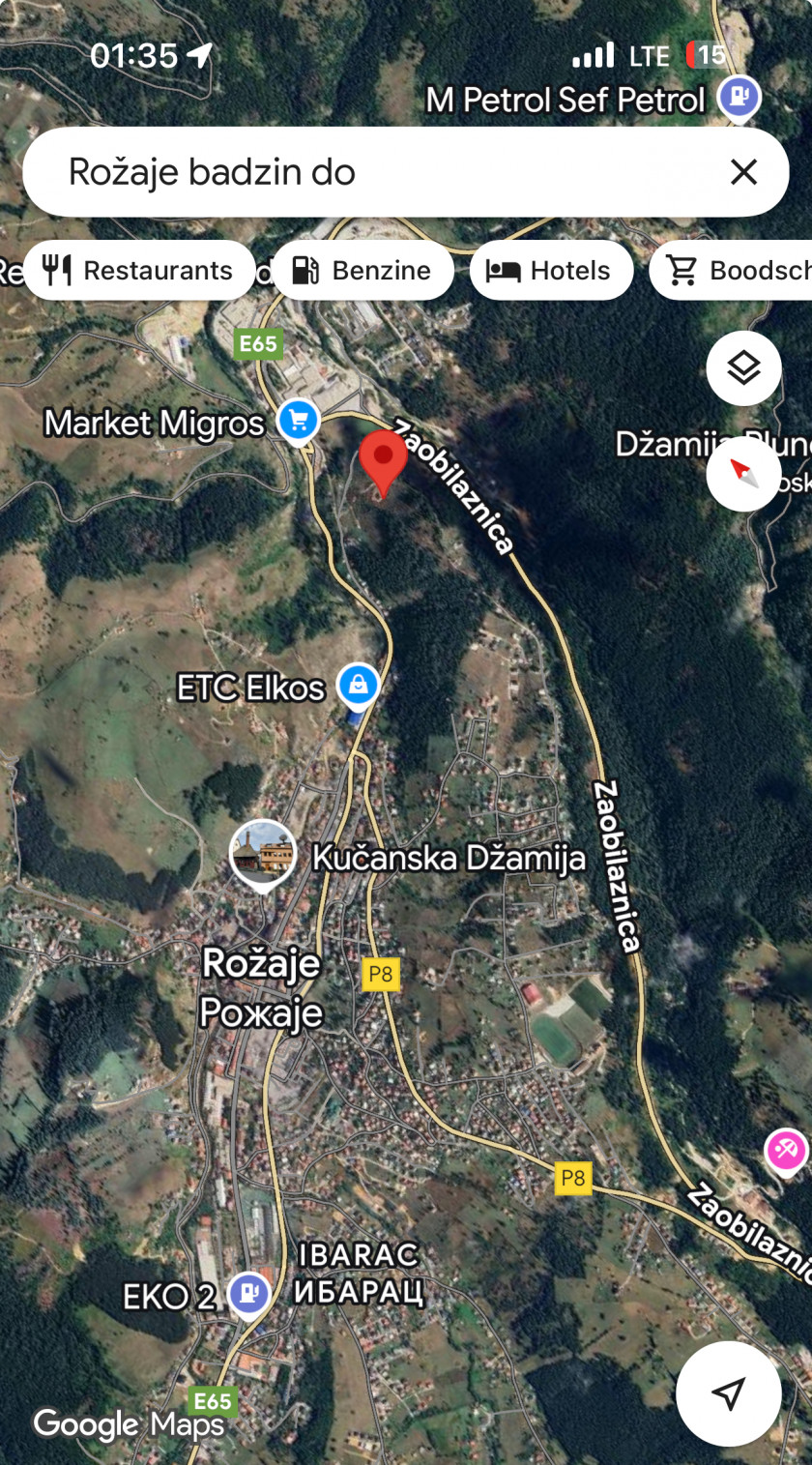Image resolution: width=812 pixels, height=1465 pixels.
Task: Open Market Migros place marker
Action: (x=298, y=423)
